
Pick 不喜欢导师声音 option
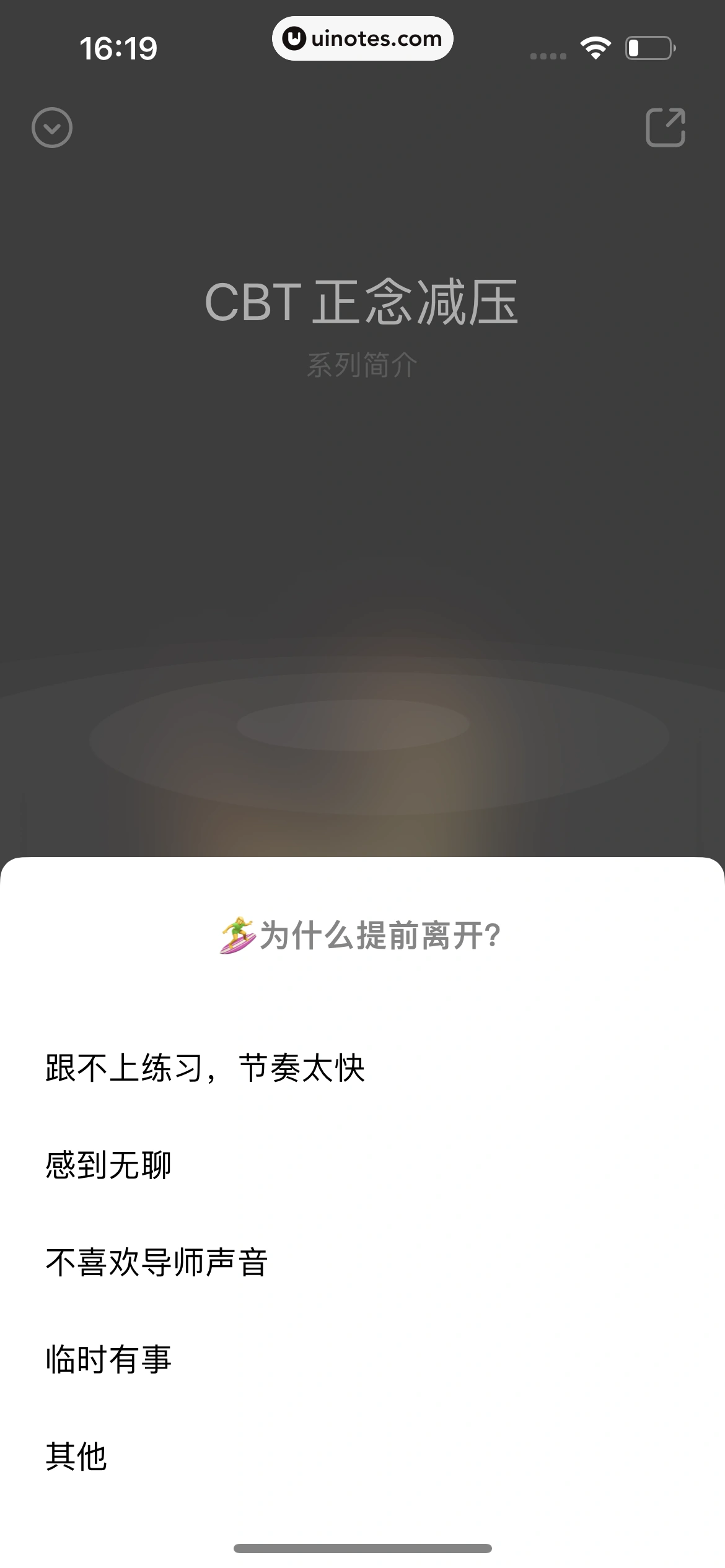[x=157, y=1262]
